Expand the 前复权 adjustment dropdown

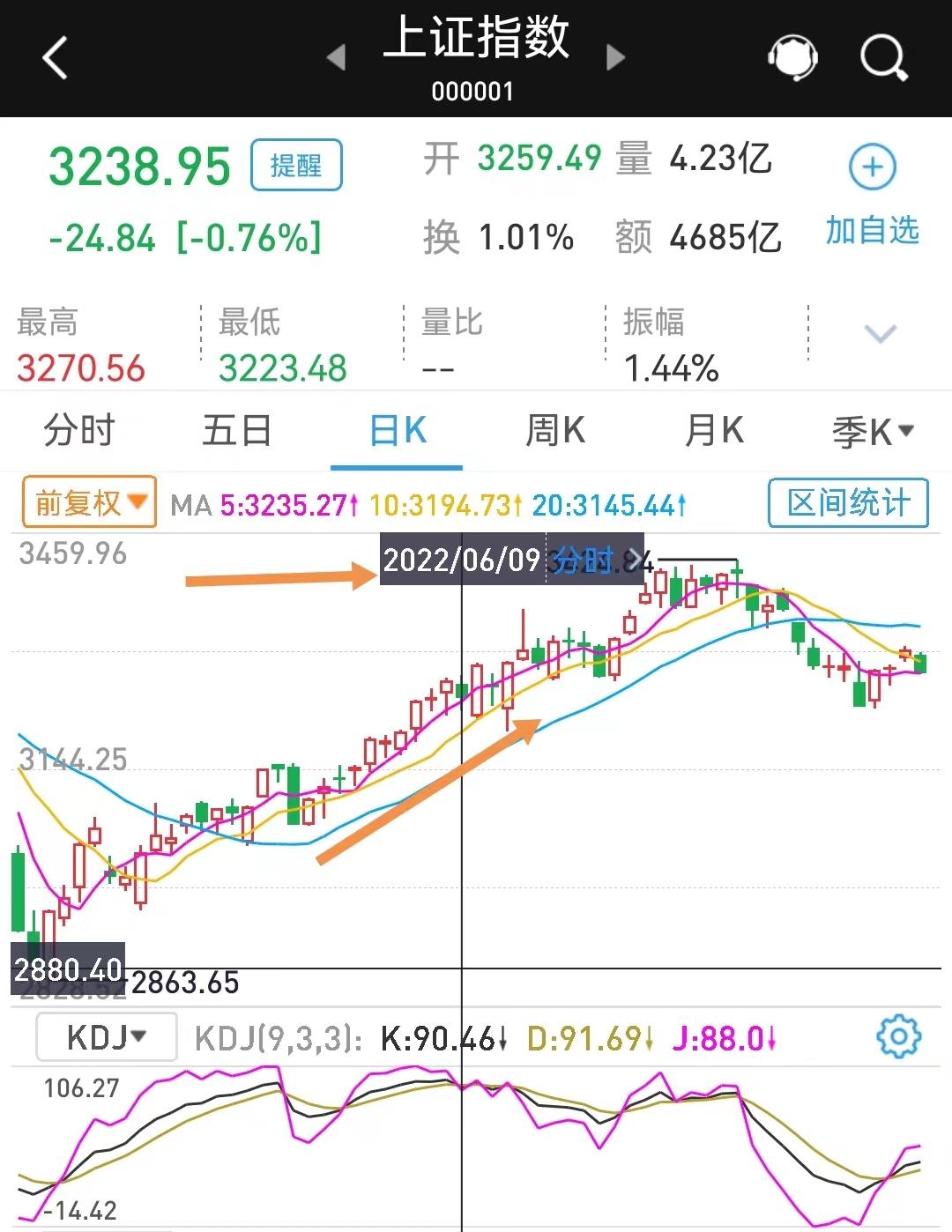tap(88, 500)
